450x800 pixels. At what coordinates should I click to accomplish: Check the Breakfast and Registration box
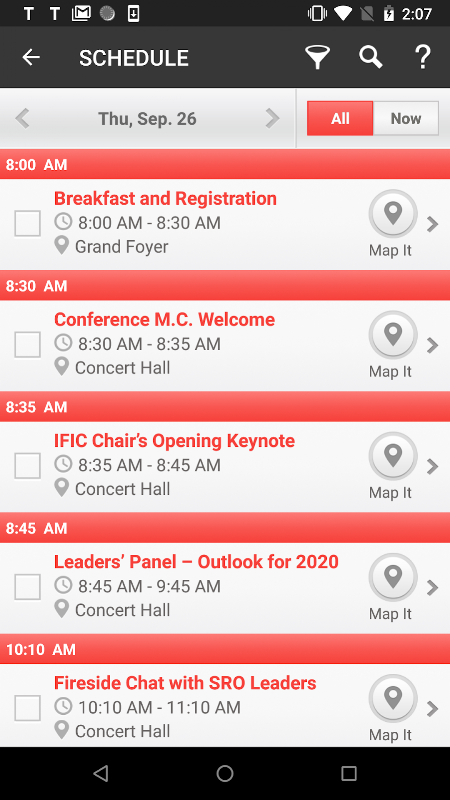pyautogui.click(x=28, y=223)
